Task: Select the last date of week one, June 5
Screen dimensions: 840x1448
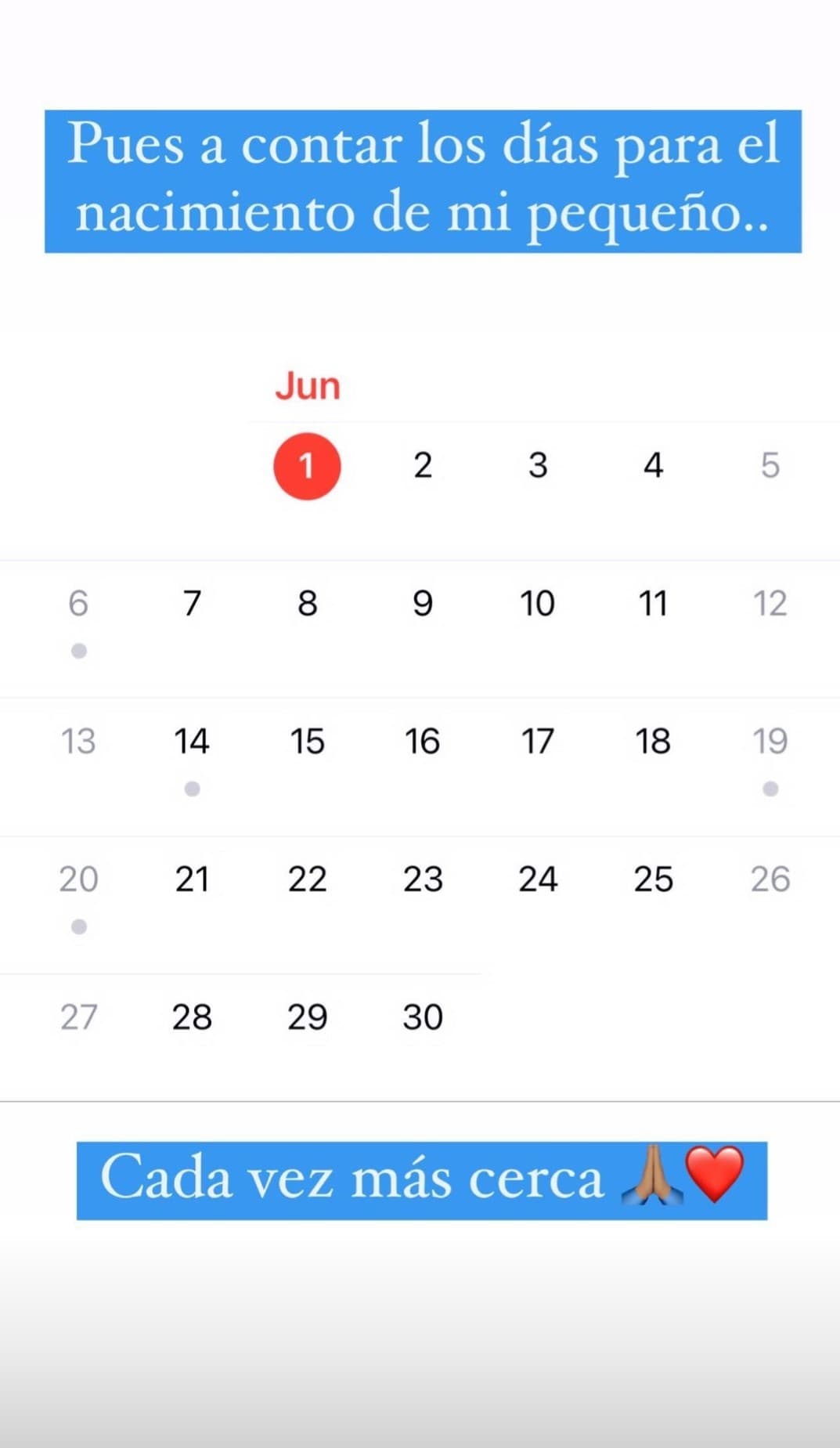Action: pos(770,465)
